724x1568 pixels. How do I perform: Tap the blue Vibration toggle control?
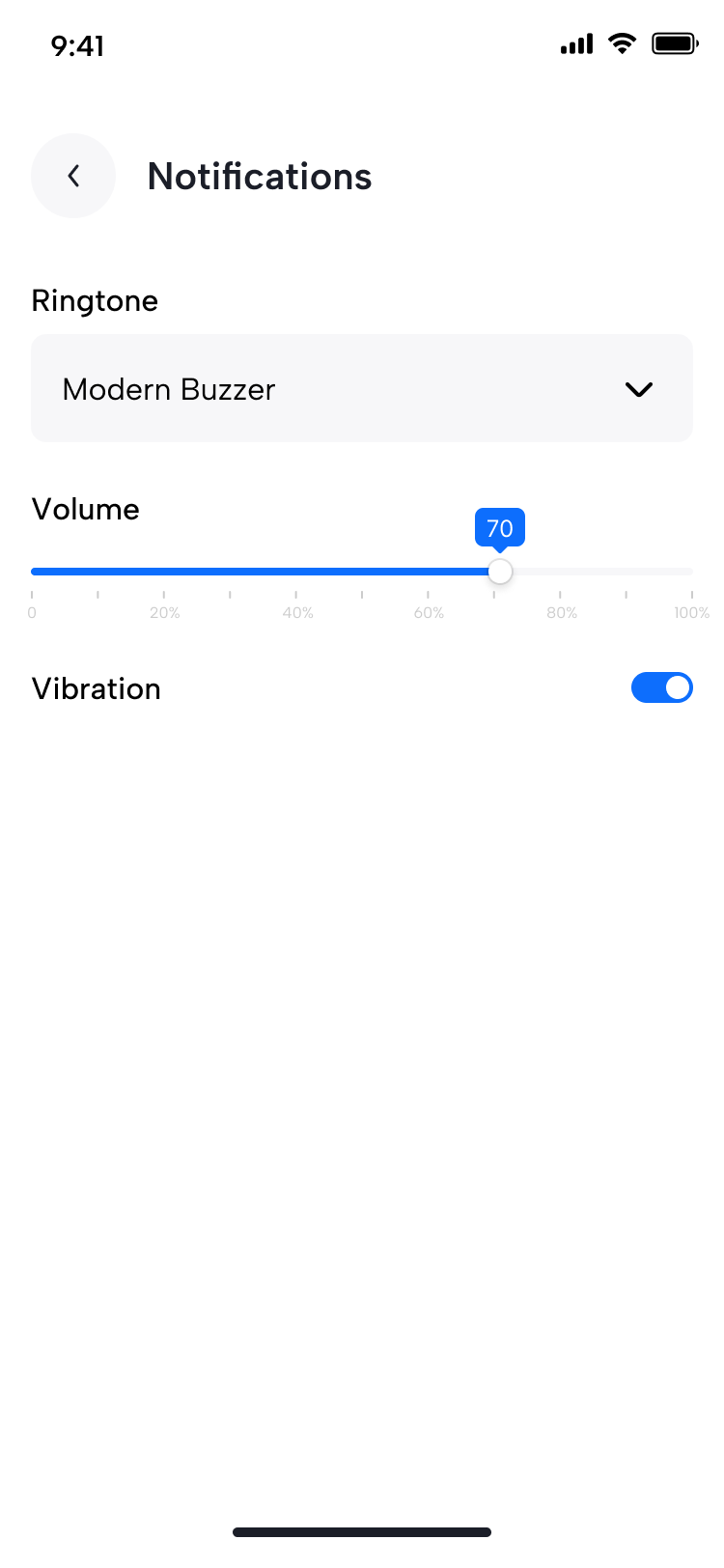662,687
